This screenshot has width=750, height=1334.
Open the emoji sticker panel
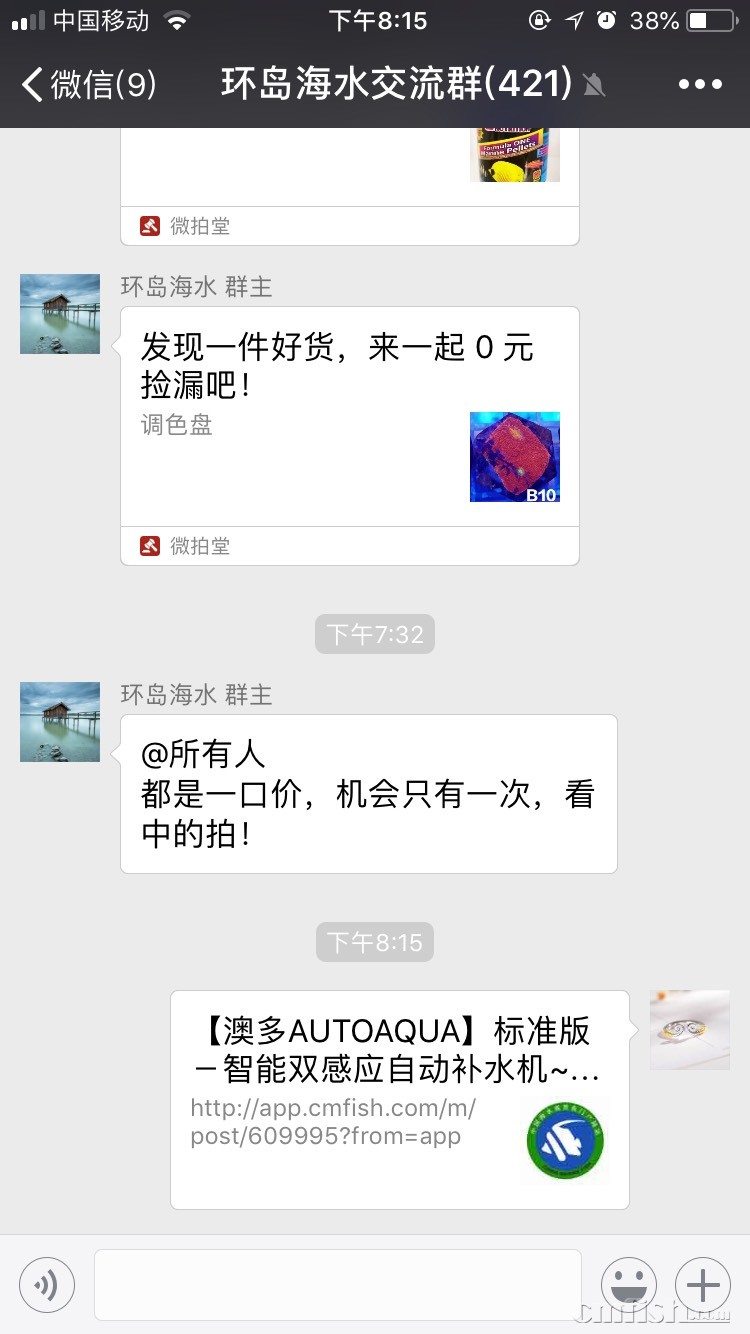point(628,1284)
